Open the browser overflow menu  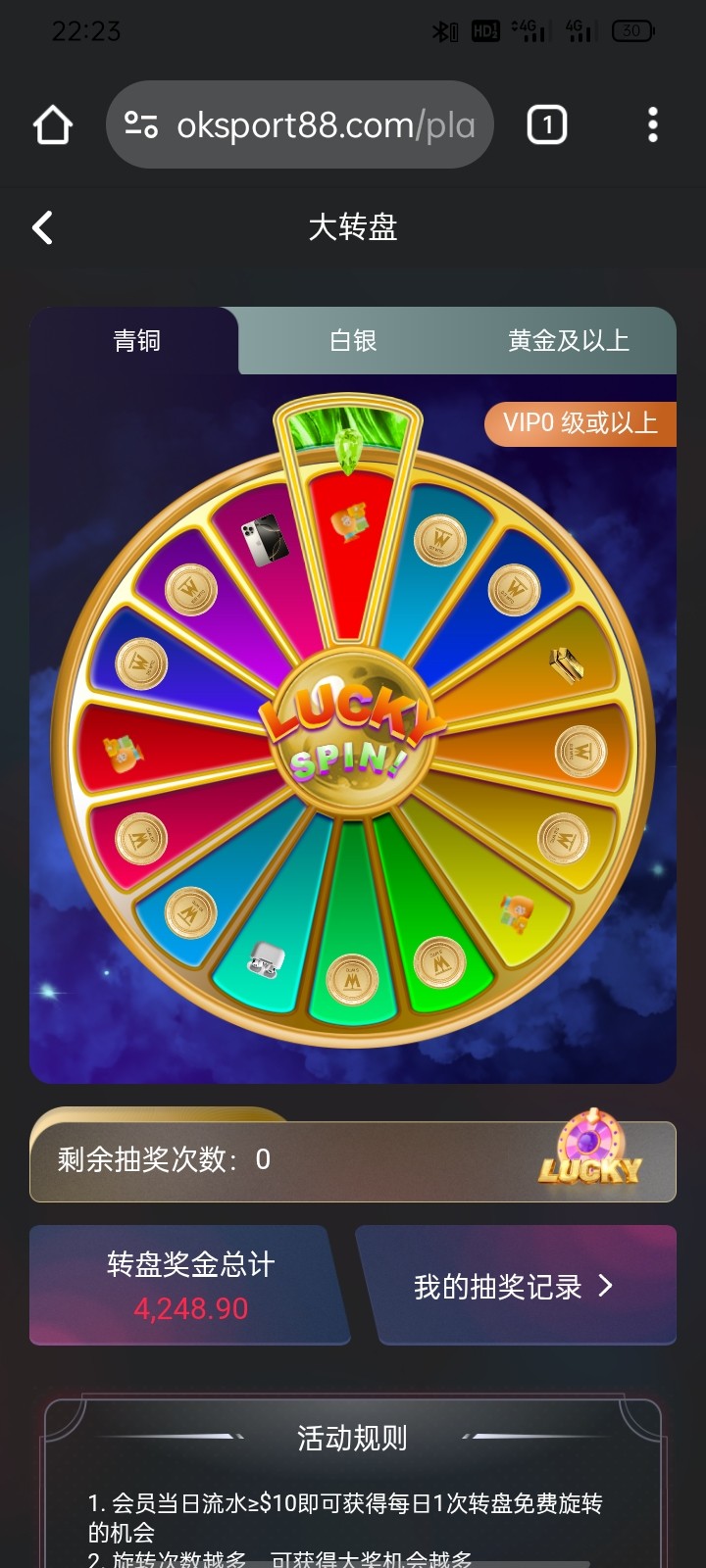click(x=652, y=125)
